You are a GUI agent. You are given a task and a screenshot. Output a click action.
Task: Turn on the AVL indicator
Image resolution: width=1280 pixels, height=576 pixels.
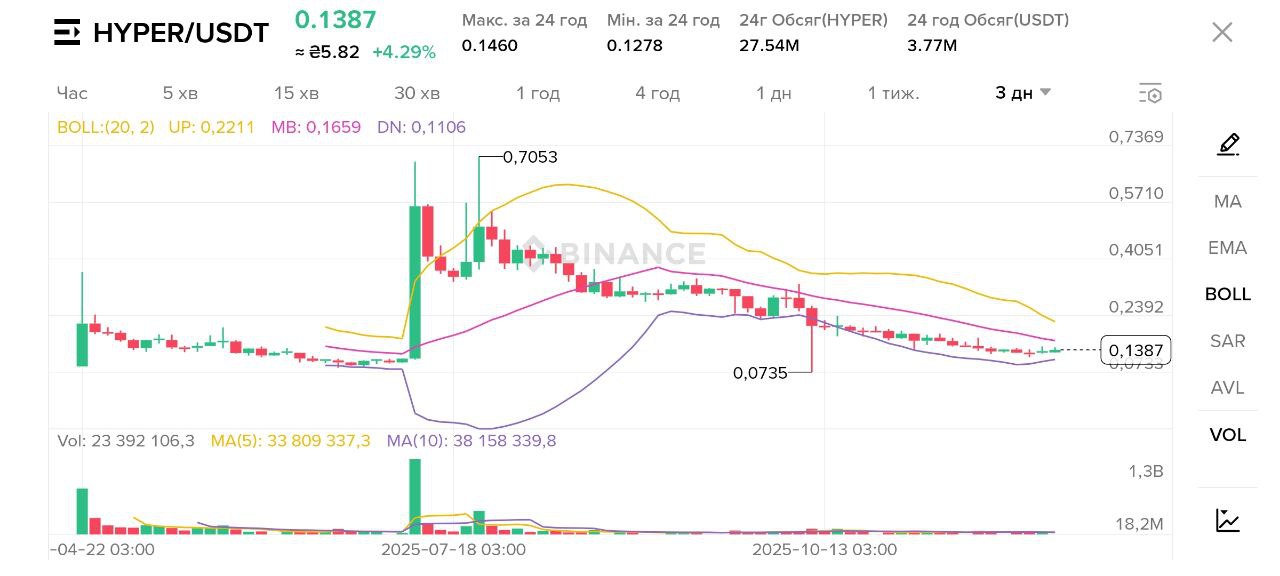pyautogui.click(x=1228, y=388)
